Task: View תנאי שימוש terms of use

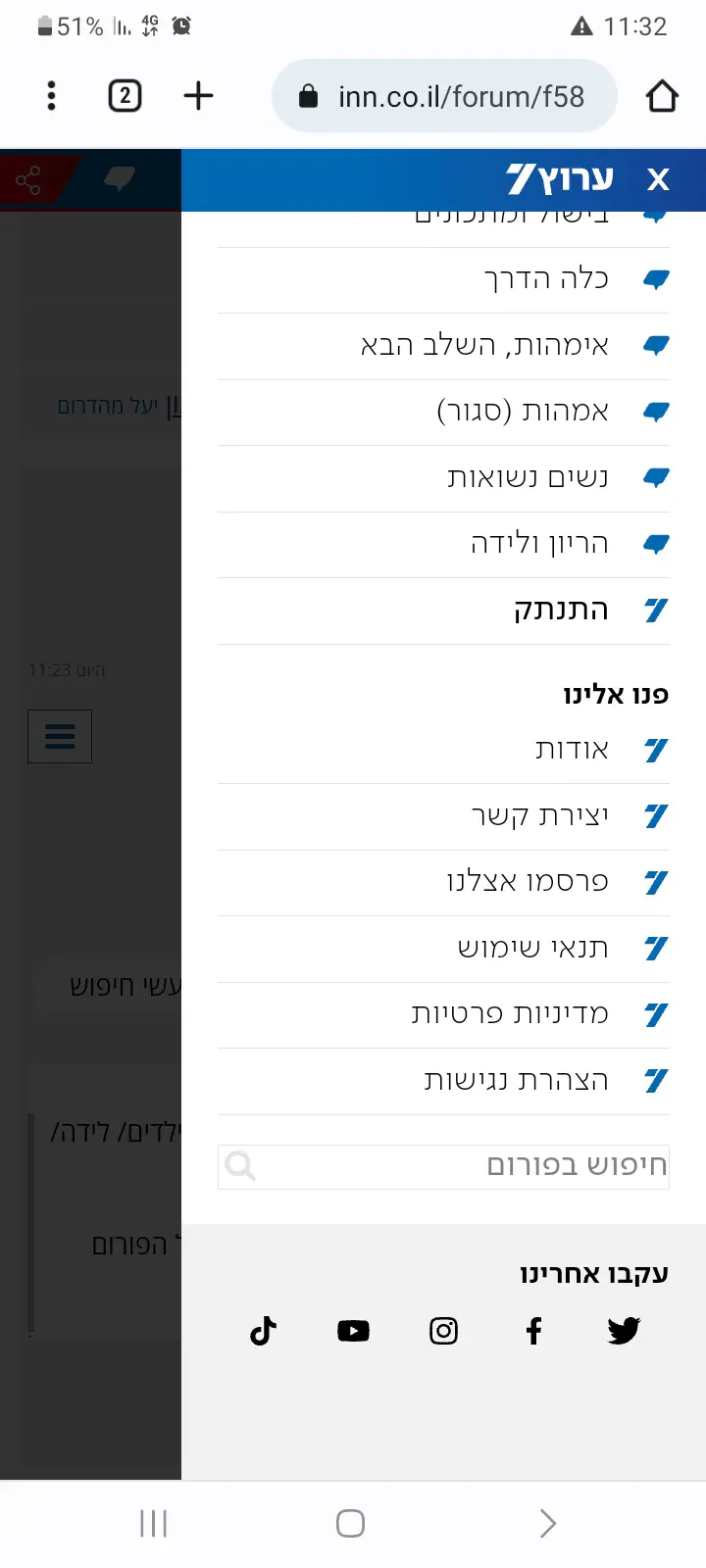Action: click(x=533, y=948)
